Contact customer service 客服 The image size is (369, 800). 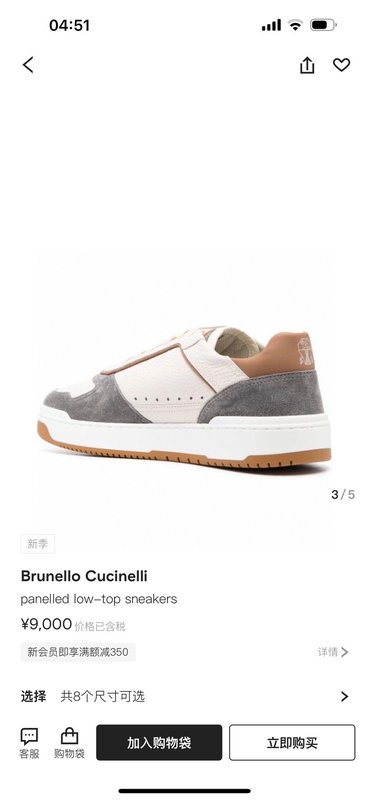click(29, 743)
